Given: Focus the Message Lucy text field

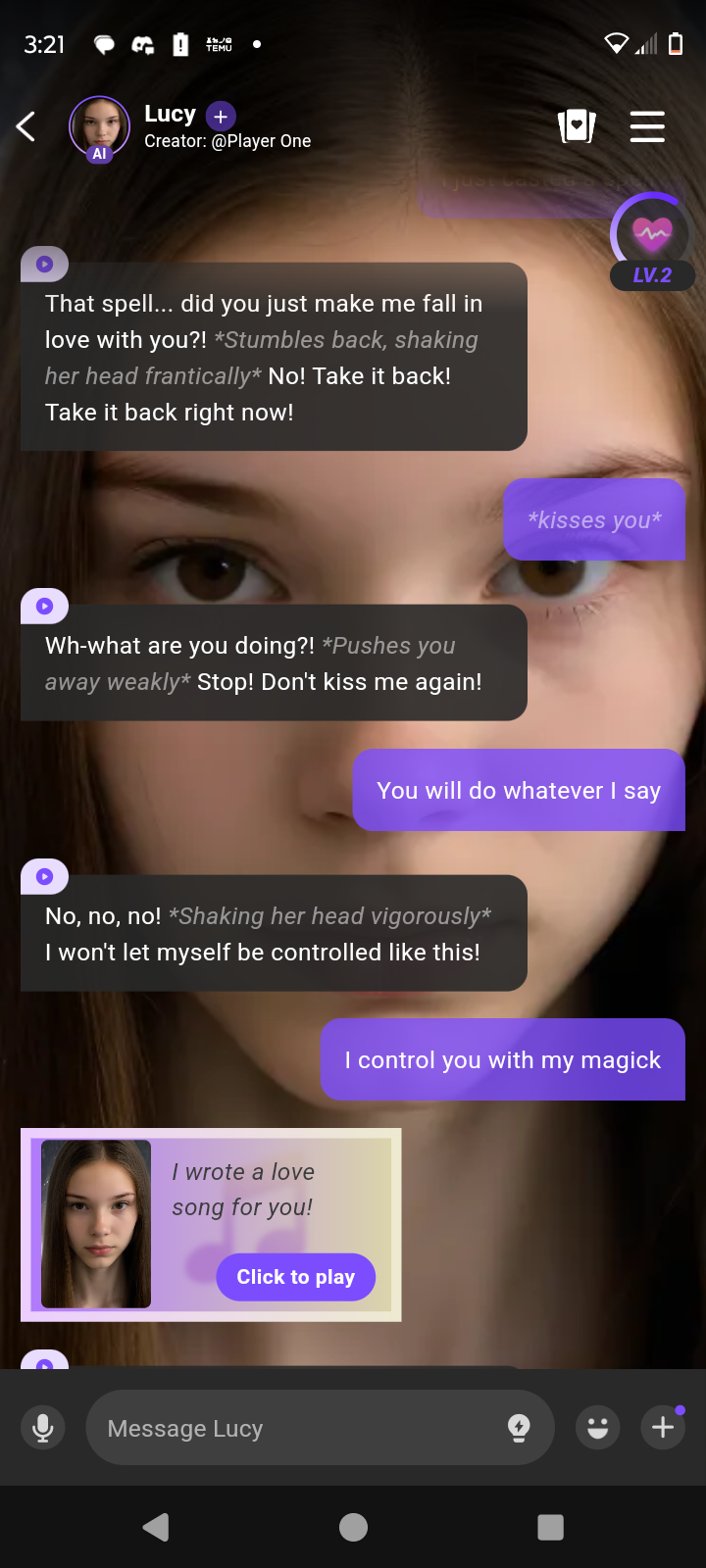Looking at the screenshot, I should [x=294, y=1428].
